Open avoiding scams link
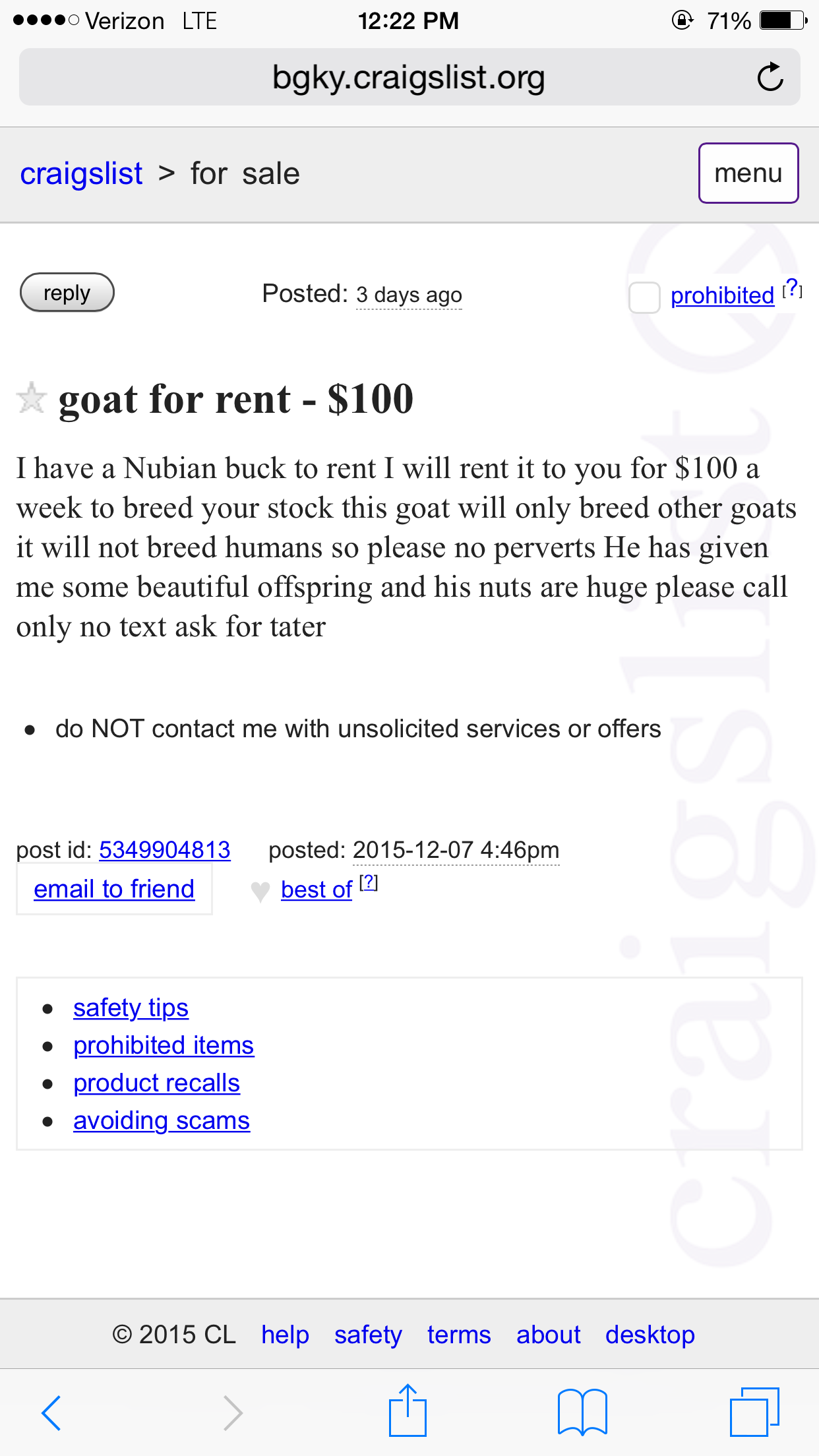The height and width of the screenshot is (1456, 819). [162, 1121]
